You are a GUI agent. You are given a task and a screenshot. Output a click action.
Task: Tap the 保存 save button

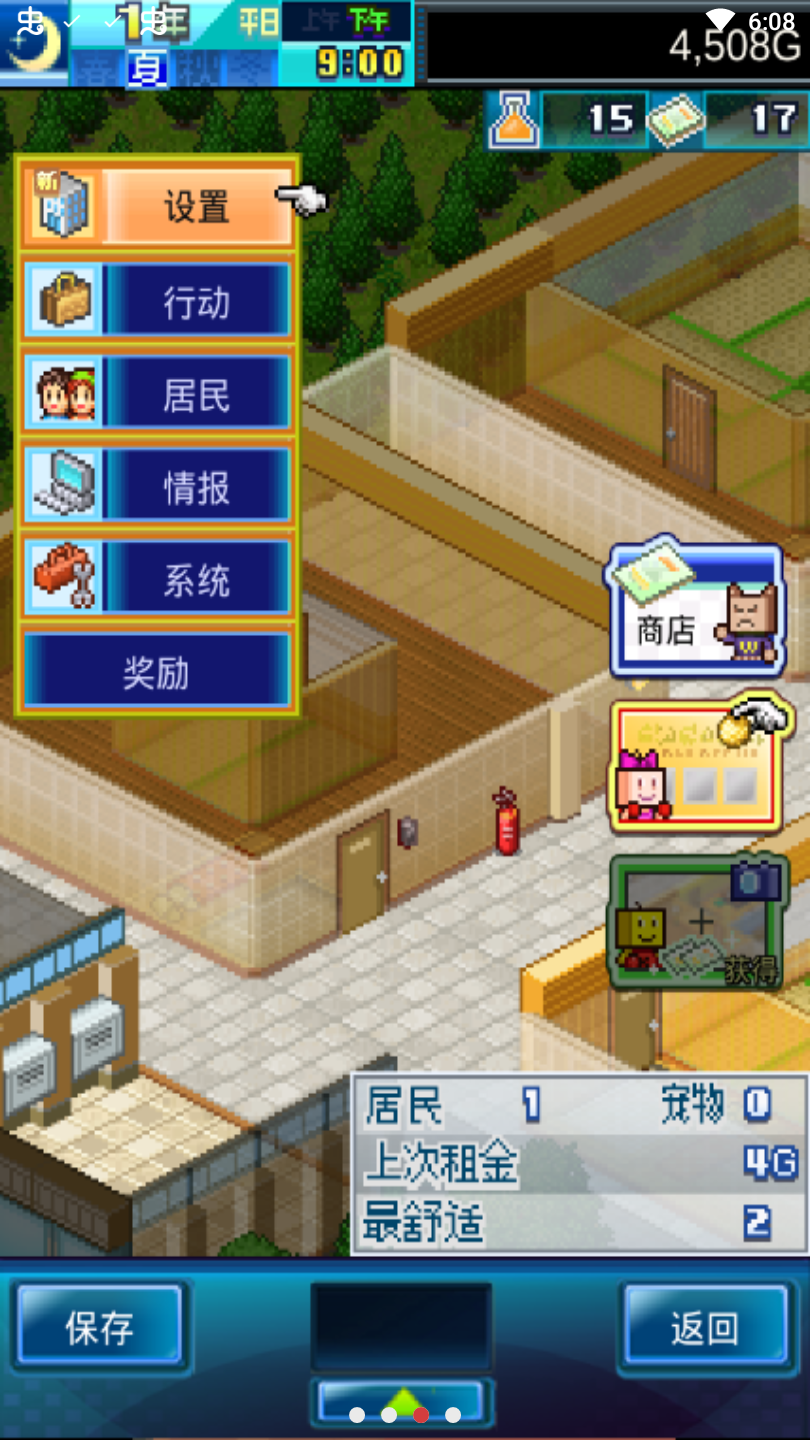click(x=100, y=1328)
